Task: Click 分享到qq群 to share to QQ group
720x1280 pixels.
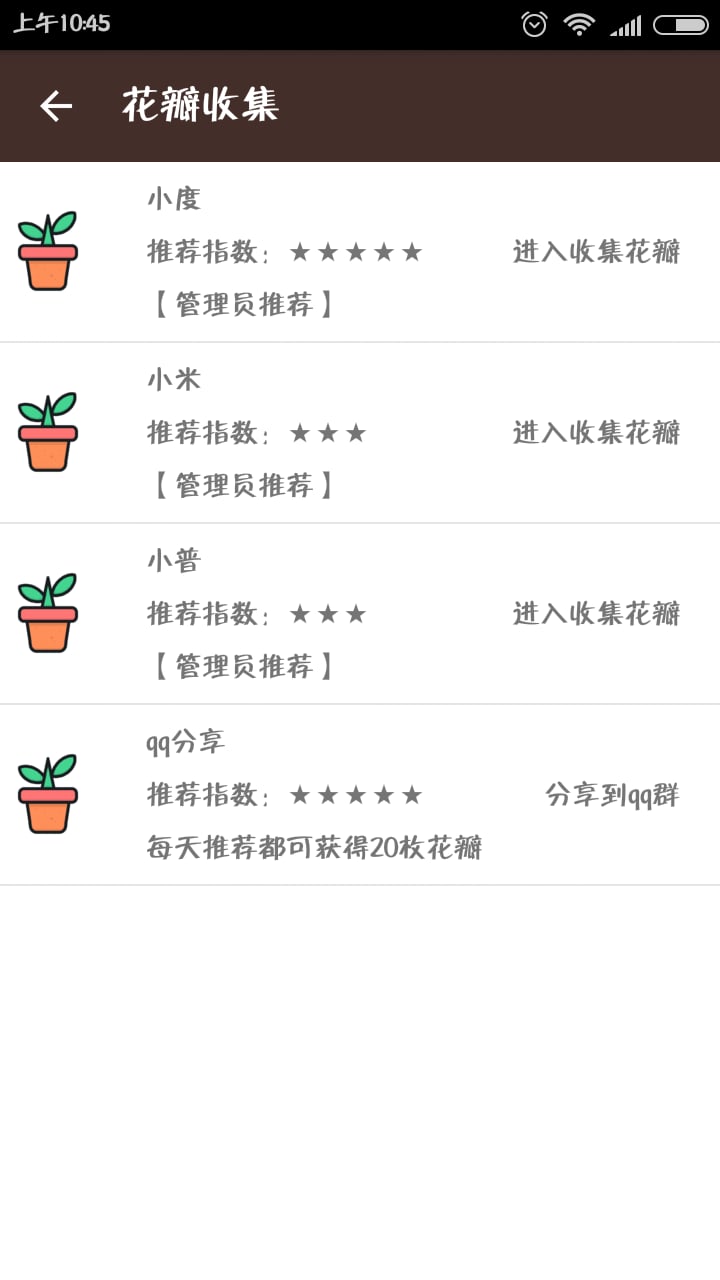Action: coord(612,795)
